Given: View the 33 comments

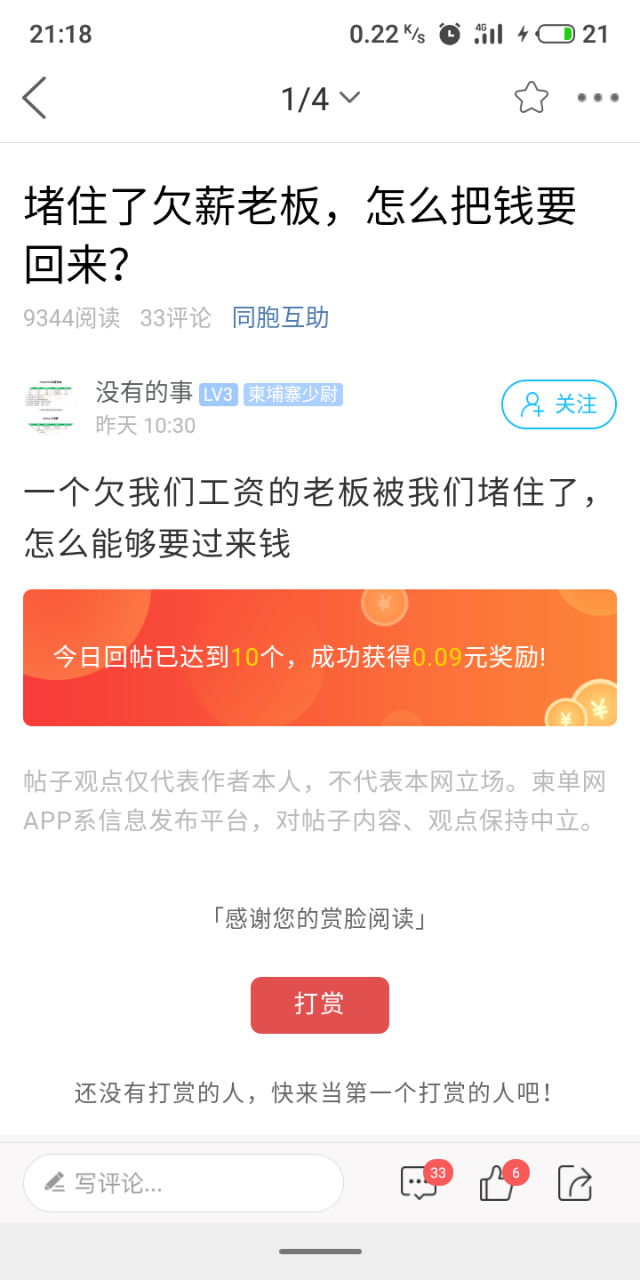Looking at the screenshot, I should (419, 1184).
